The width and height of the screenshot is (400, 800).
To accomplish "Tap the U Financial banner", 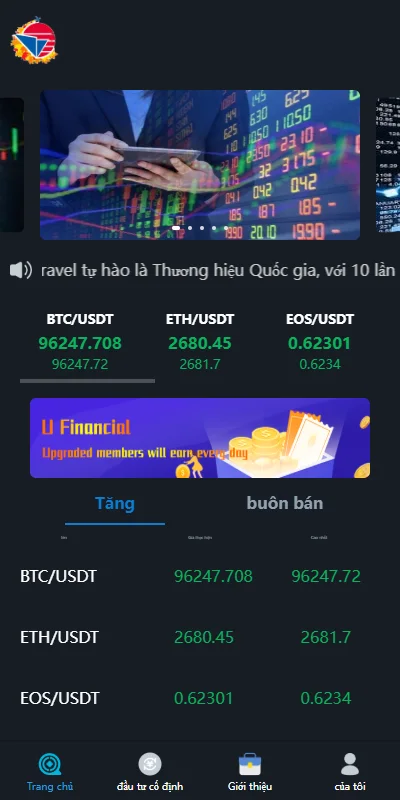I will (x=200, y=438).
